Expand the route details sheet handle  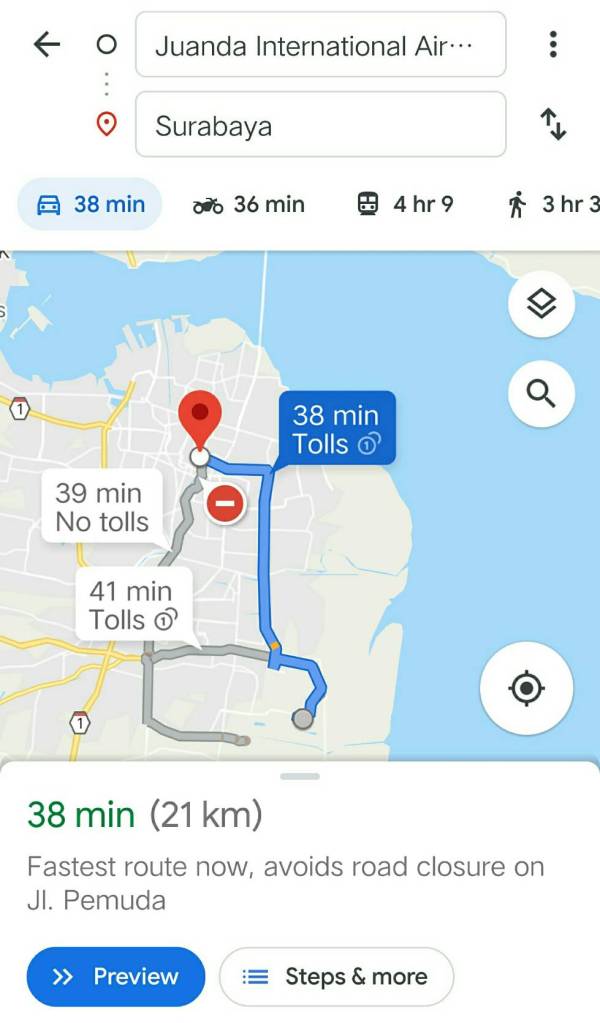pos(300,776)
